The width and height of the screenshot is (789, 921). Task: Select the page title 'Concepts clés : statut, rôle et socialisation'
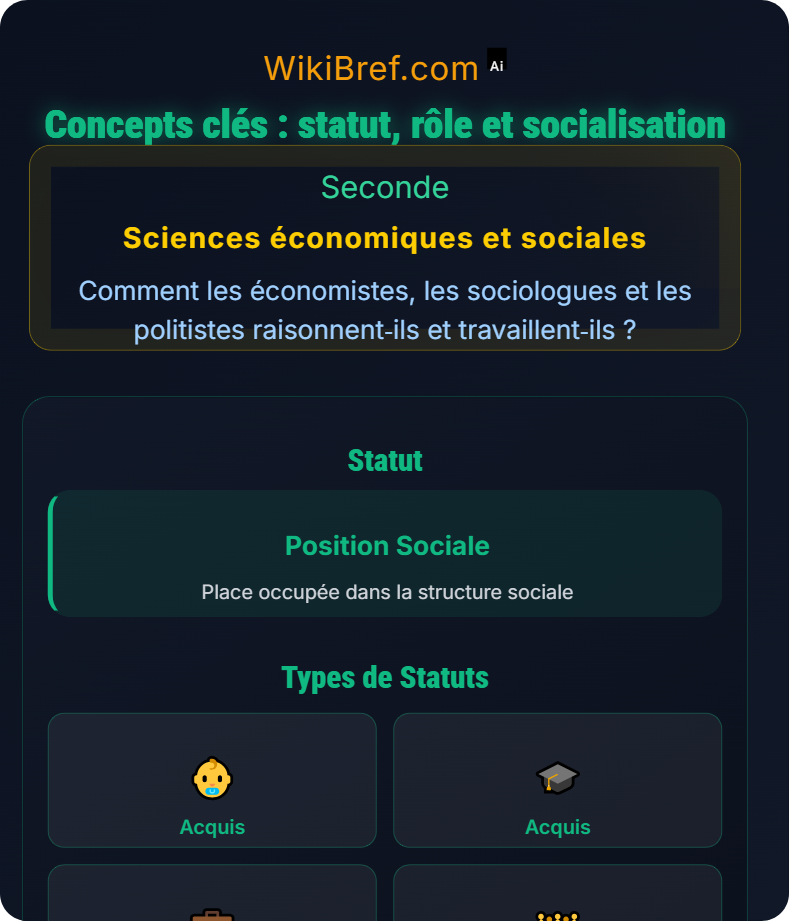coord(385,124)
